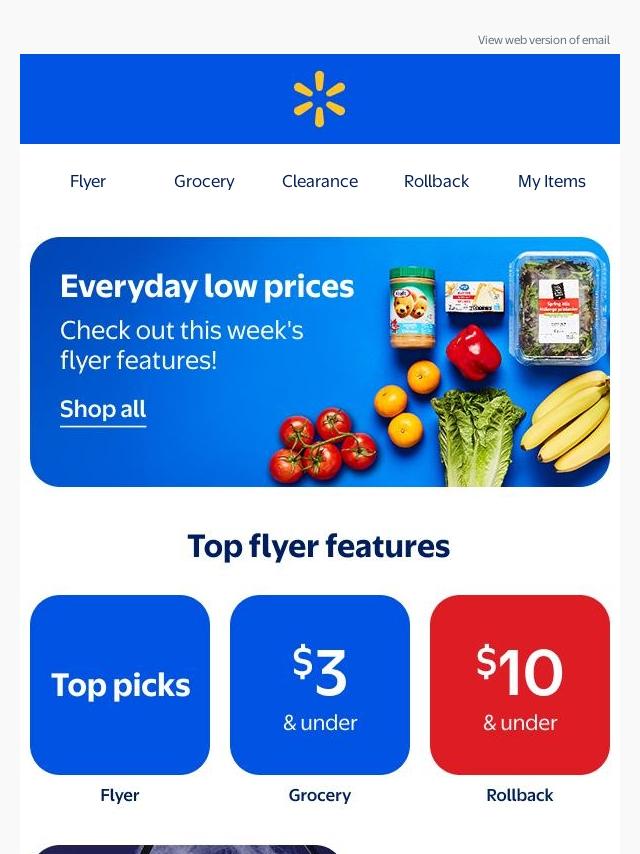
Task: Open the $10 & under Rollback tile
Action: [520, 685]
